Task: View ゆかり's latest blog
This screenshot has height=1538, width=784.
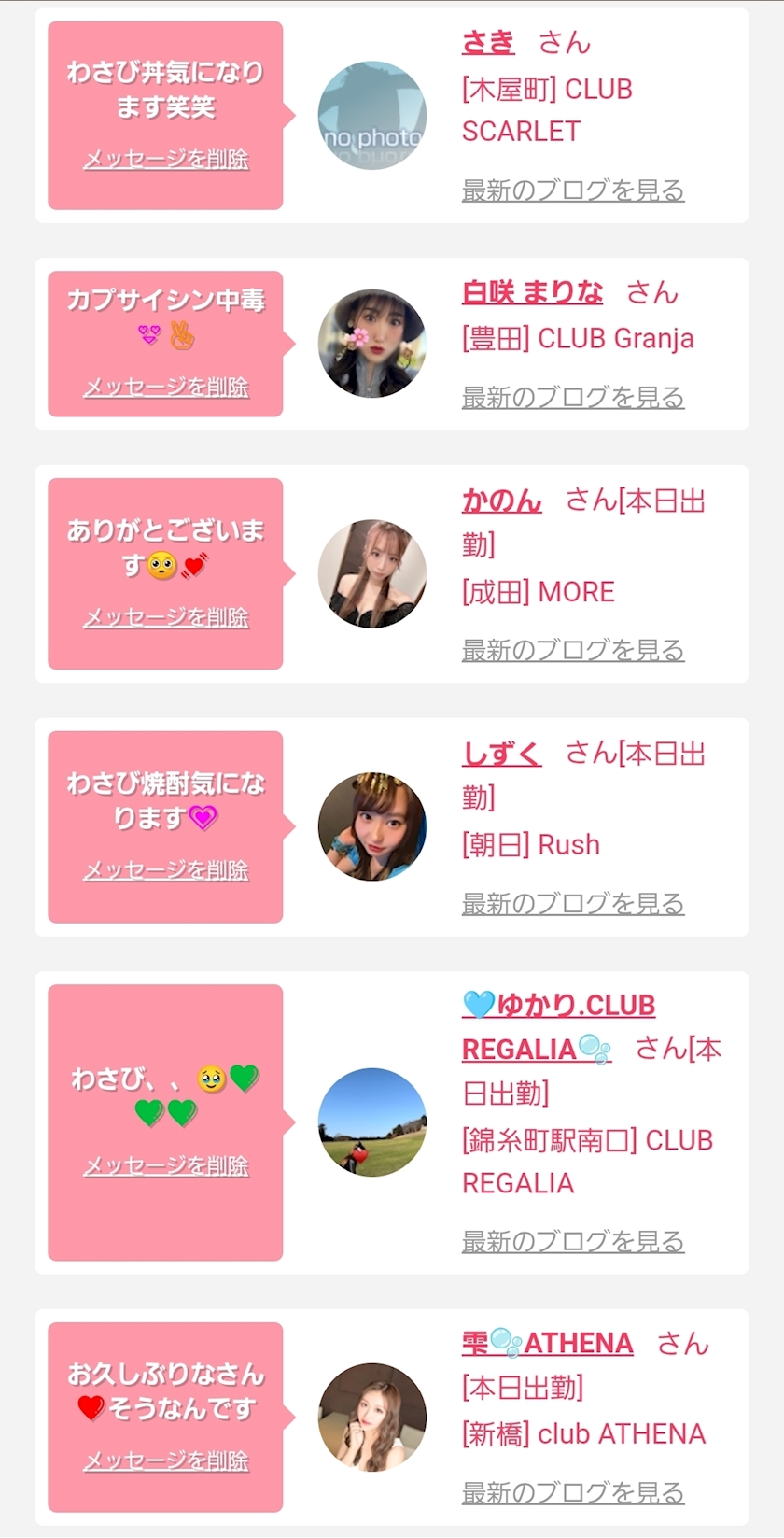Action: click(x=573, y=1242)
